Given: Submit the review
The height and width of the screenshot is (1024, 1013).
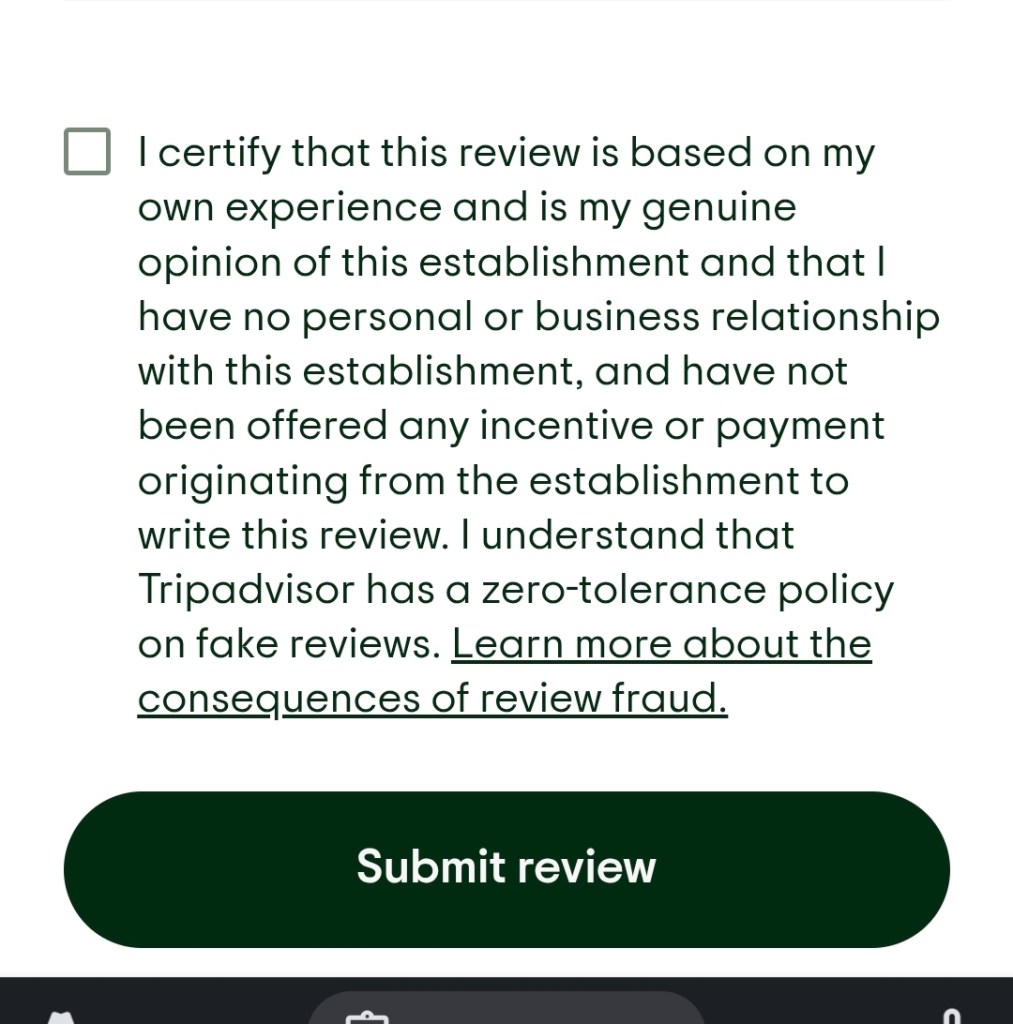Looking at the screenshot, I should click(506, 868).
